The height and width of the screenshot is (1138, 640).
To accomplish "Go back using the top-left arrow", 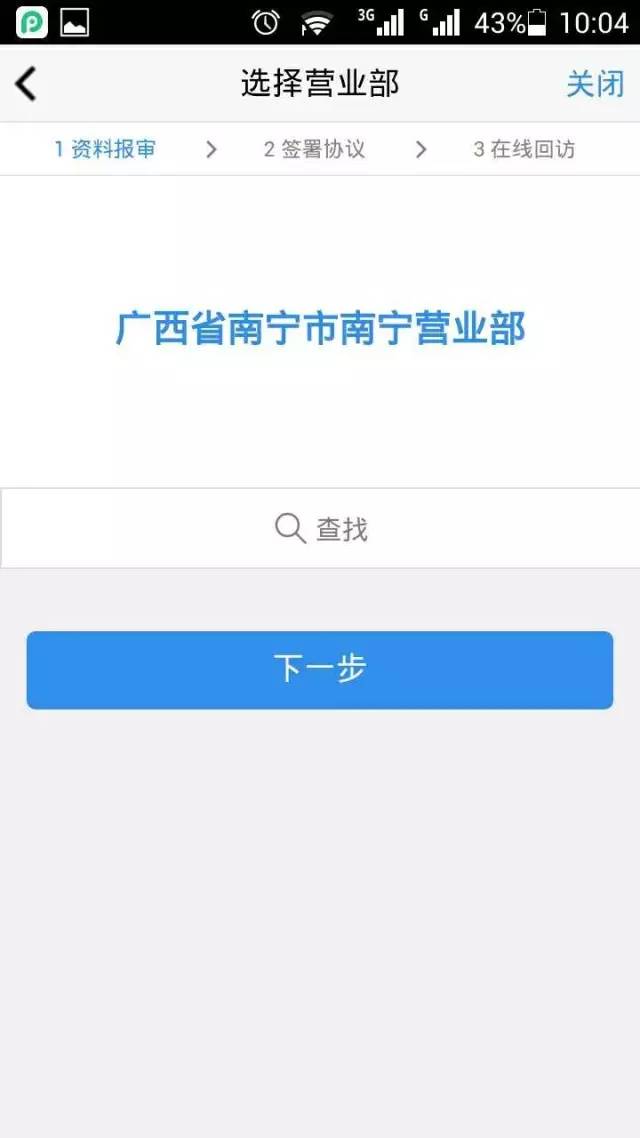I will pyautogui.click(x=25, y=83).
